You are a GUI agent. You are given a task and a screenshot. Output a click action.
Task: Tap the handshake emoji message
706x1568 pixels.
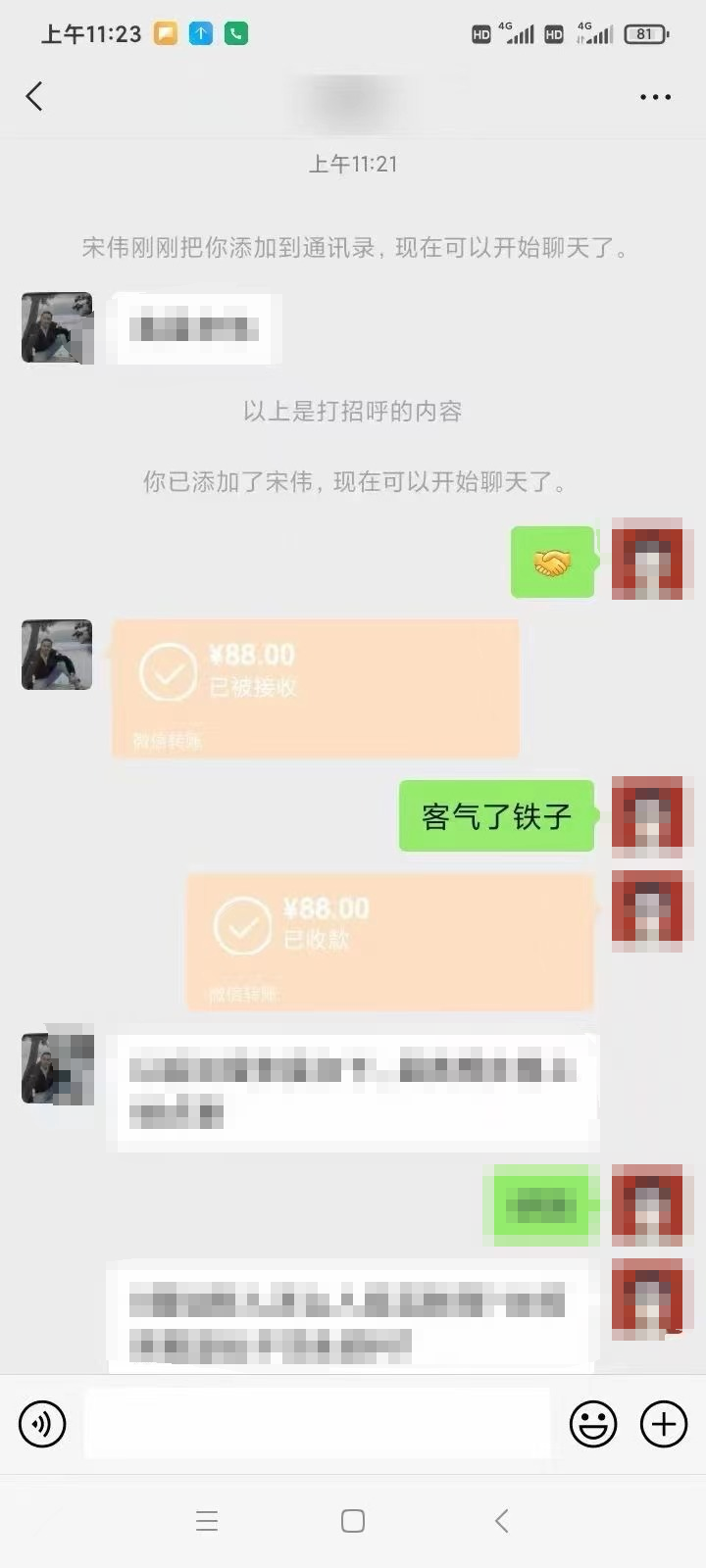552,563
